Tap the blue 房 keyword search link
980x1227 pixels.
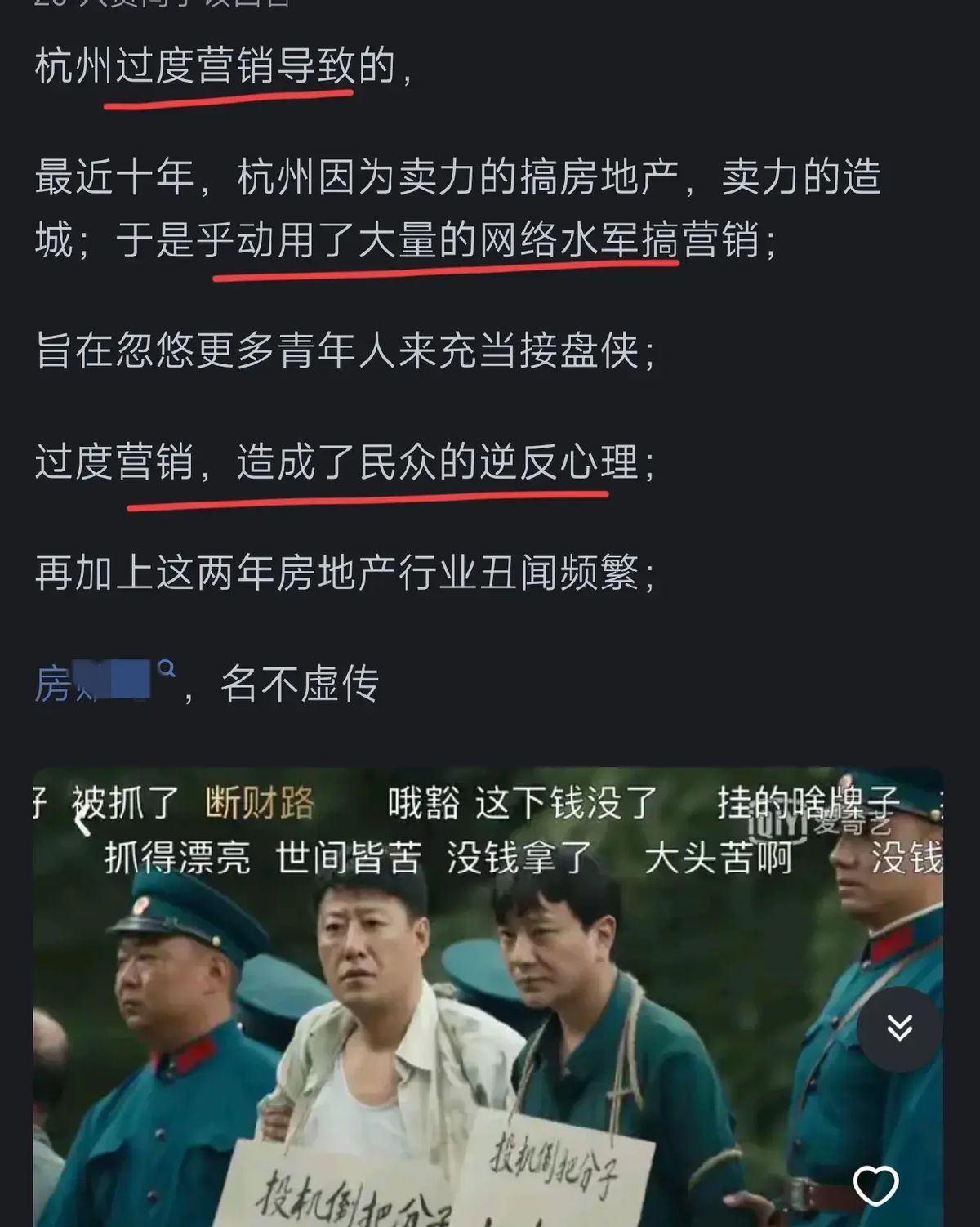103,683
